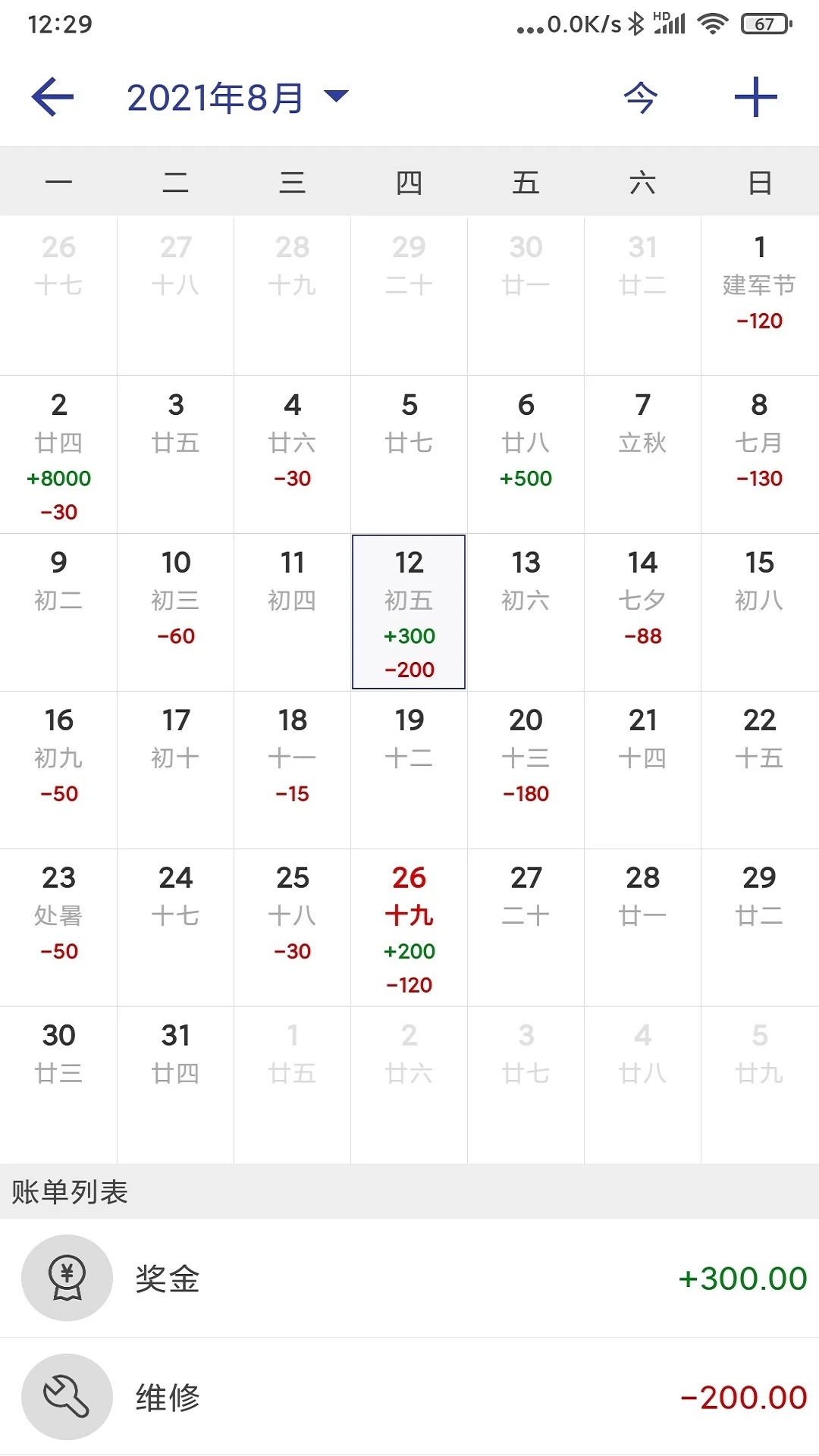
Task: Switch to the 日 weekday column header
Action: (x=760, y=182)
